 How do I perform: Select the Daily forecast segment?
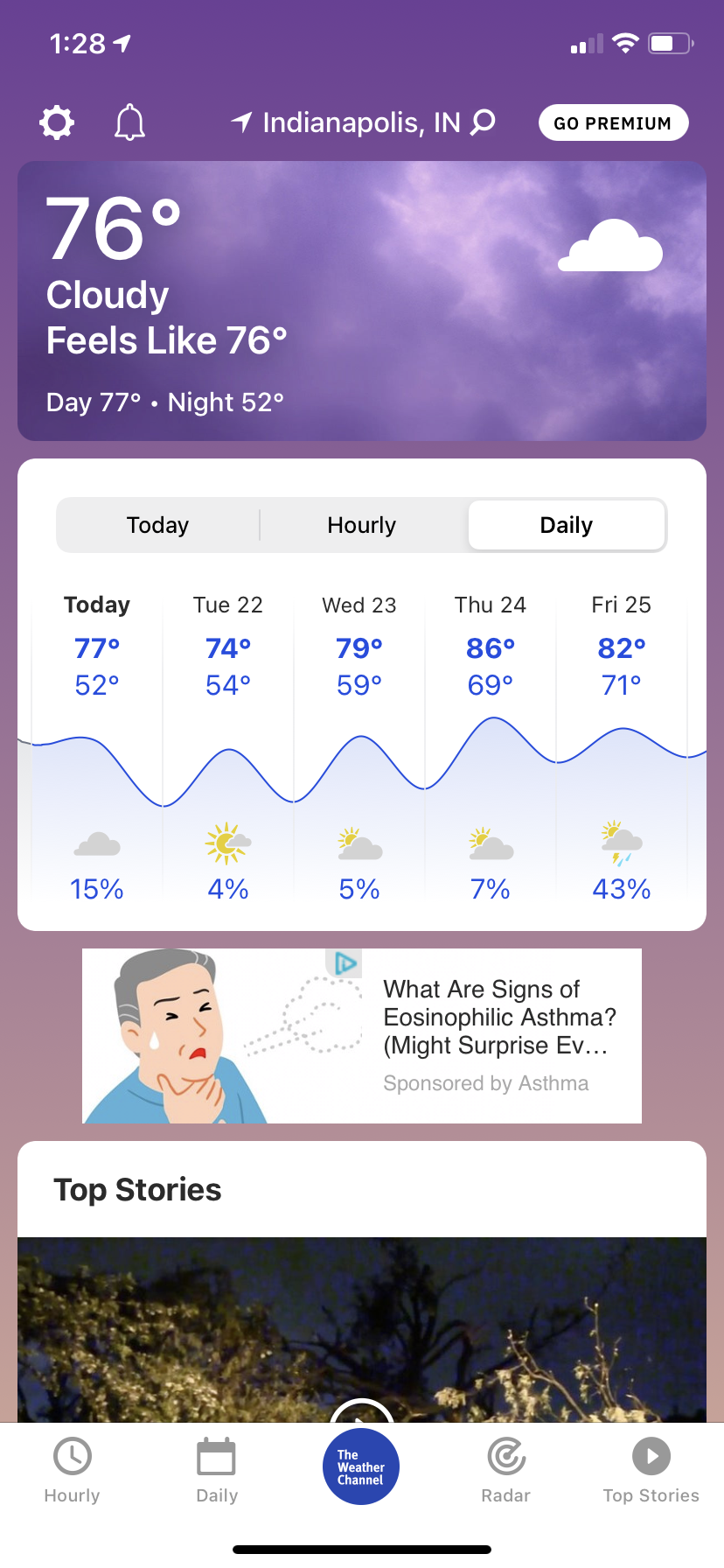pyautogui.click(x=567, y=525)
